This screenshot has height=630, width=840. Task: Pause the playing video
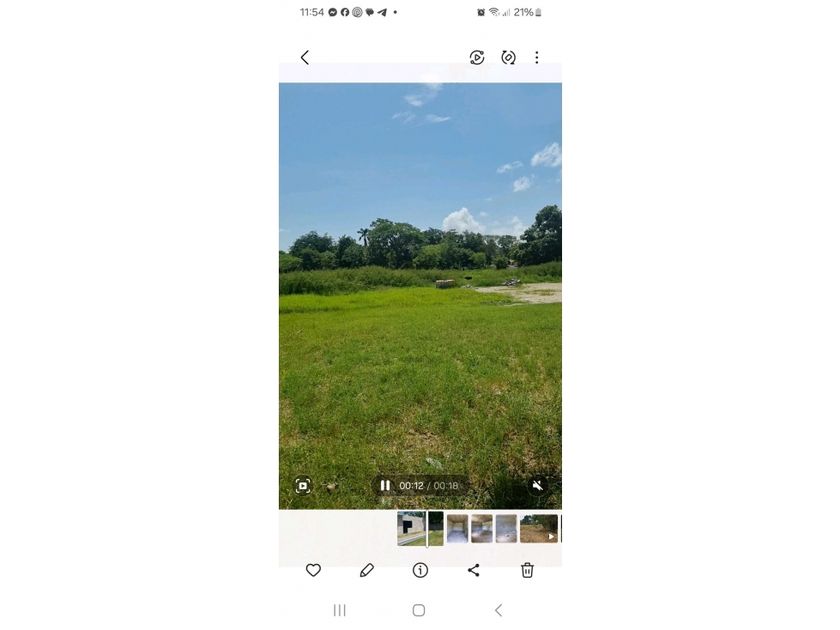tap(385, 486)
